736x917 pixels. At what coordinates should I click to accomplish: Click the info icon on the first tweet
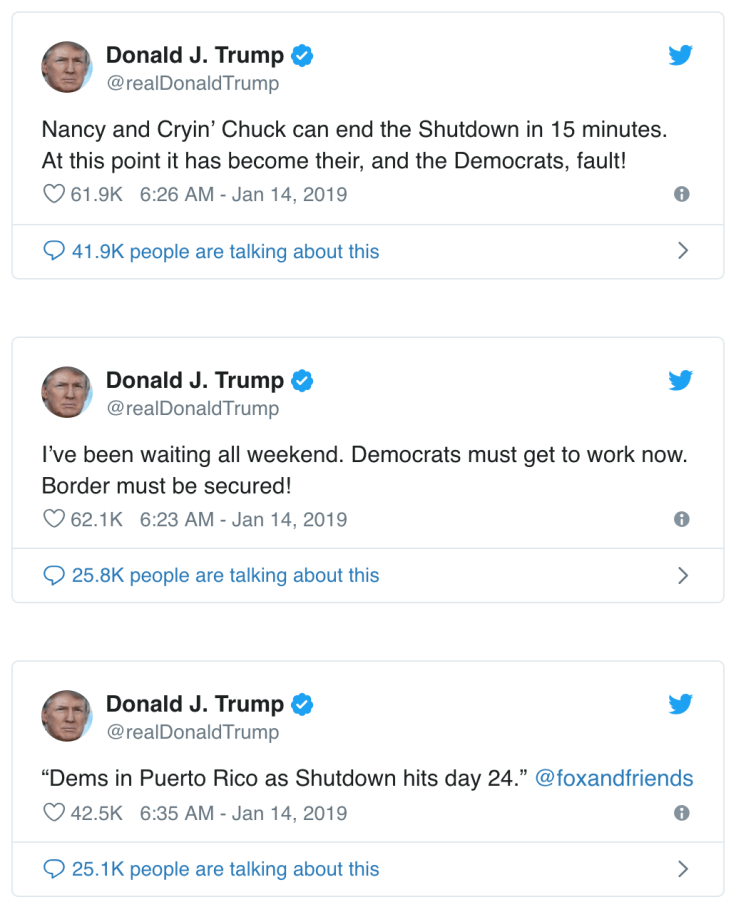click(x=682, y=194)
